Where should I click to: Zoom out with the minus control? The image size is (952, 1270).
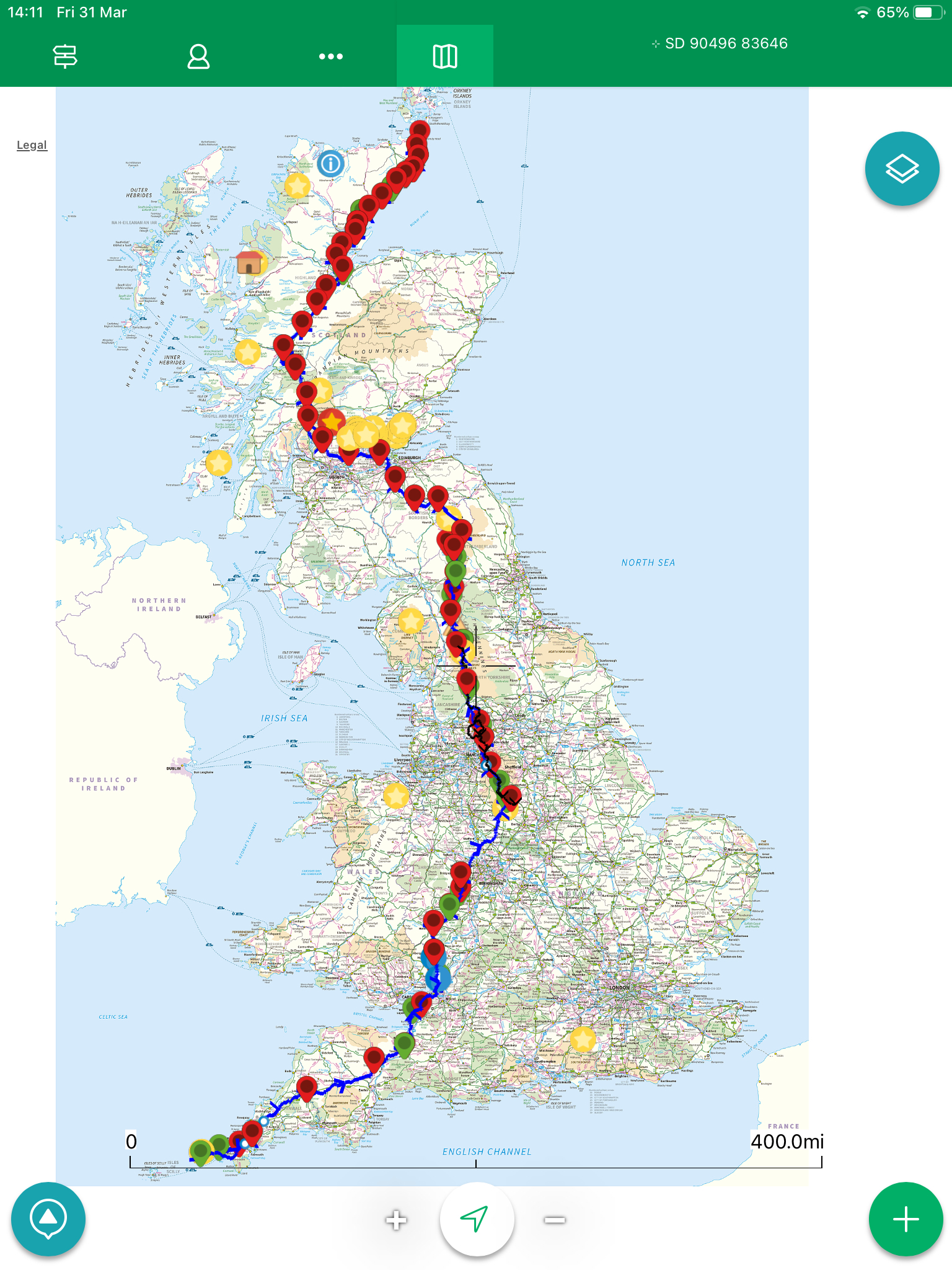coord(555,1220)
